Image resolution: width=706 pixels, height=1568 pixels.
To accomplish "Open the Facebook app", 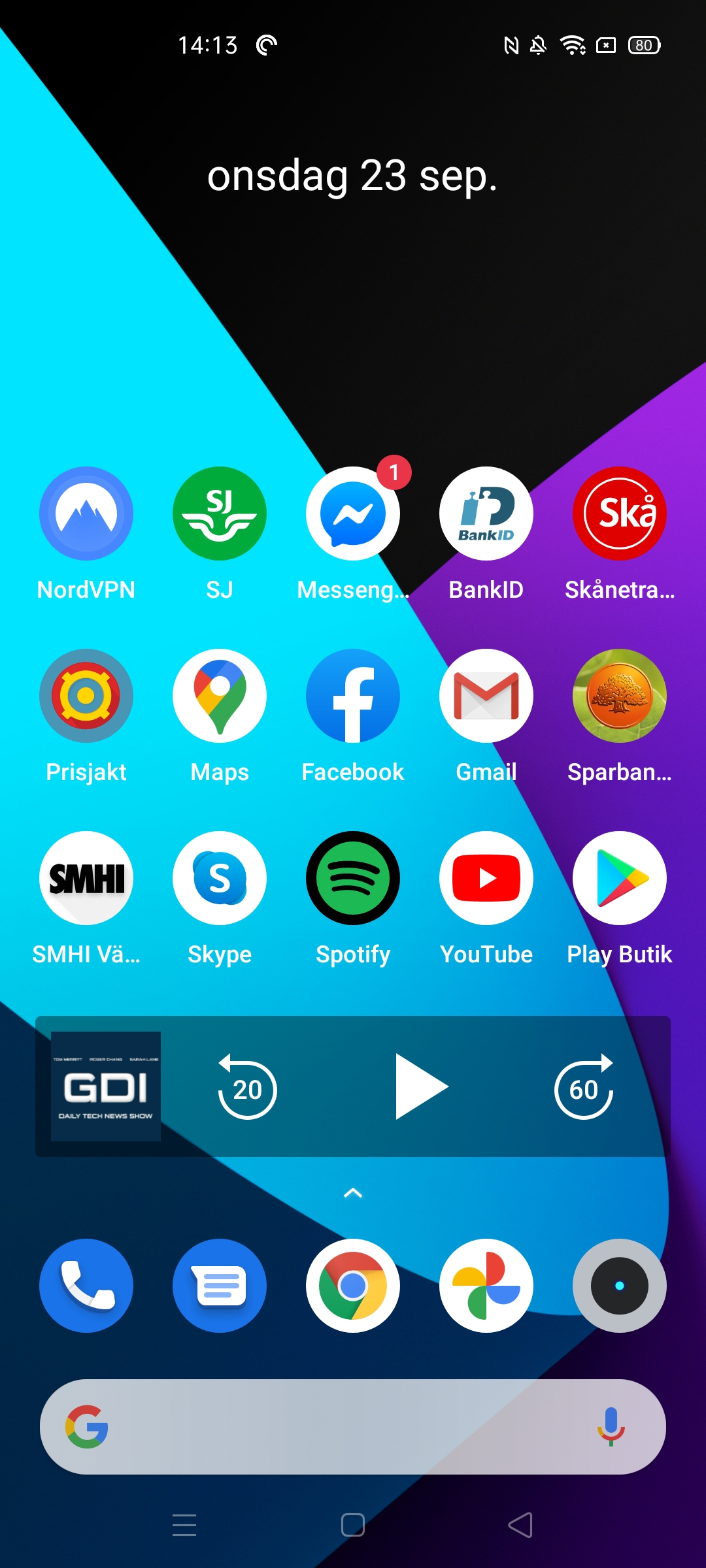I will pos(353,696).
